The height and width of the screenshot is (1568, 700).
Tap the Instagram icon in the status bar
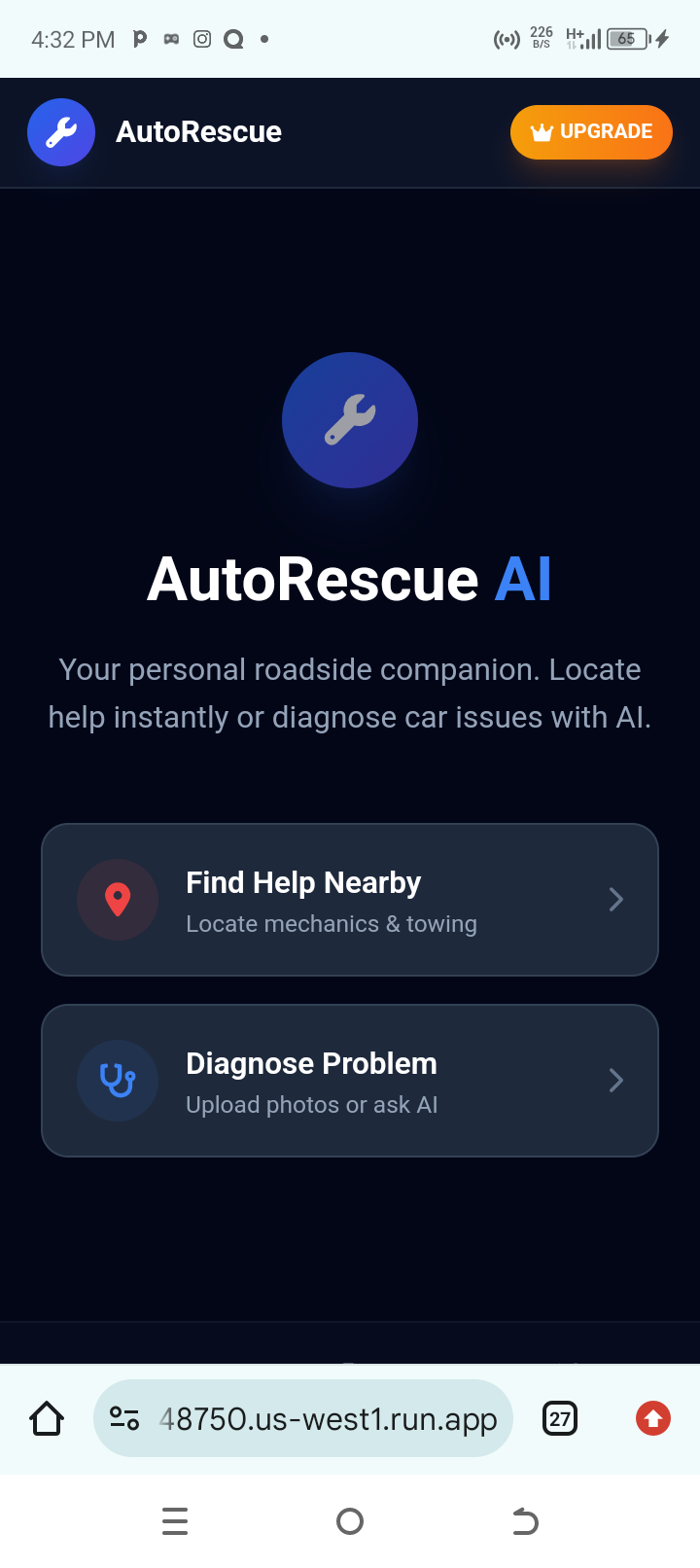coord(202,38)
